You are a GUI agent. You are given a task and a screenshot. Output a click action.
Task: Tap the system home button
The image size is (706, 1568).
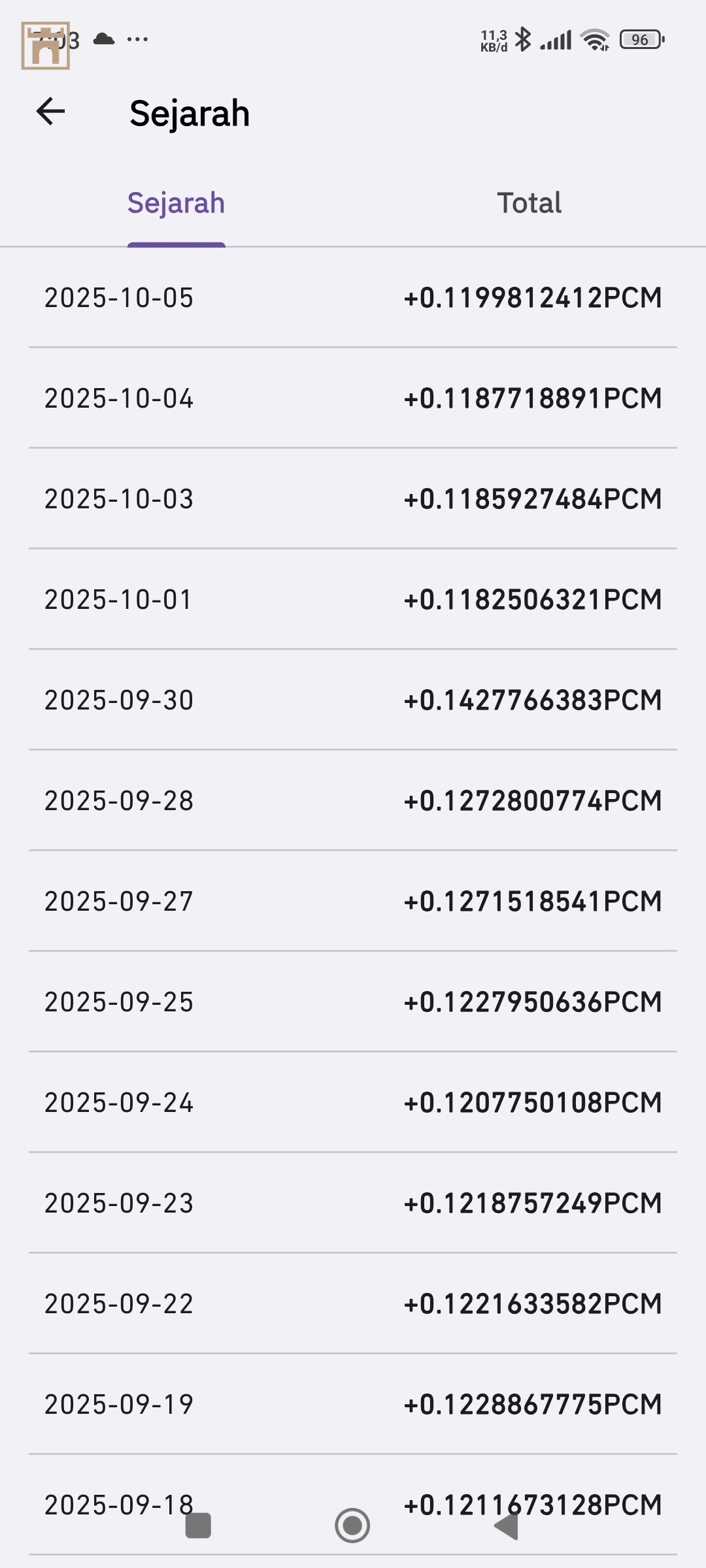tap(352, 1526)
